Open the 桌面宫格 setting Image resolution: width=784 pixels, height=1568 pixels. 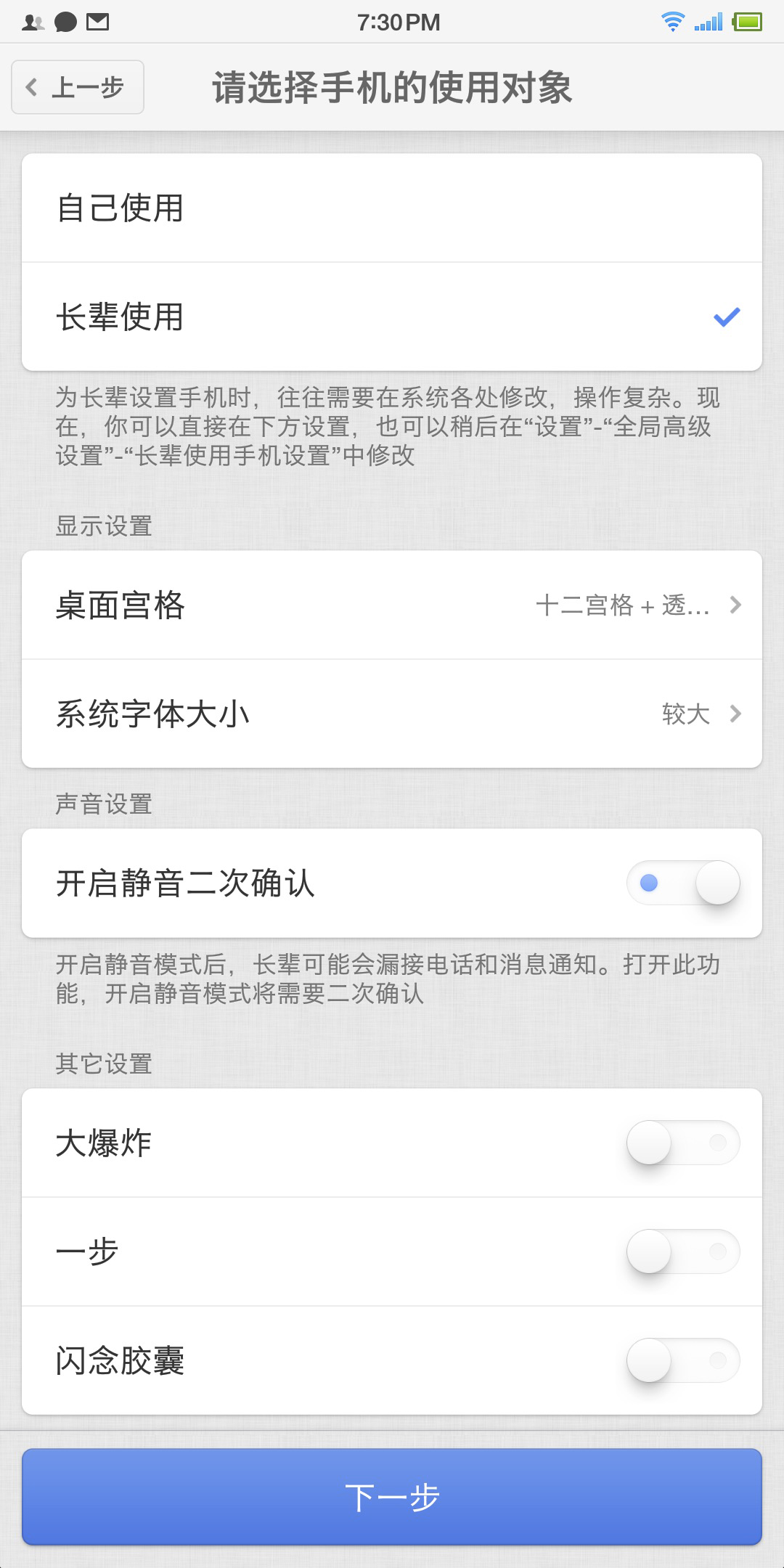392,605
